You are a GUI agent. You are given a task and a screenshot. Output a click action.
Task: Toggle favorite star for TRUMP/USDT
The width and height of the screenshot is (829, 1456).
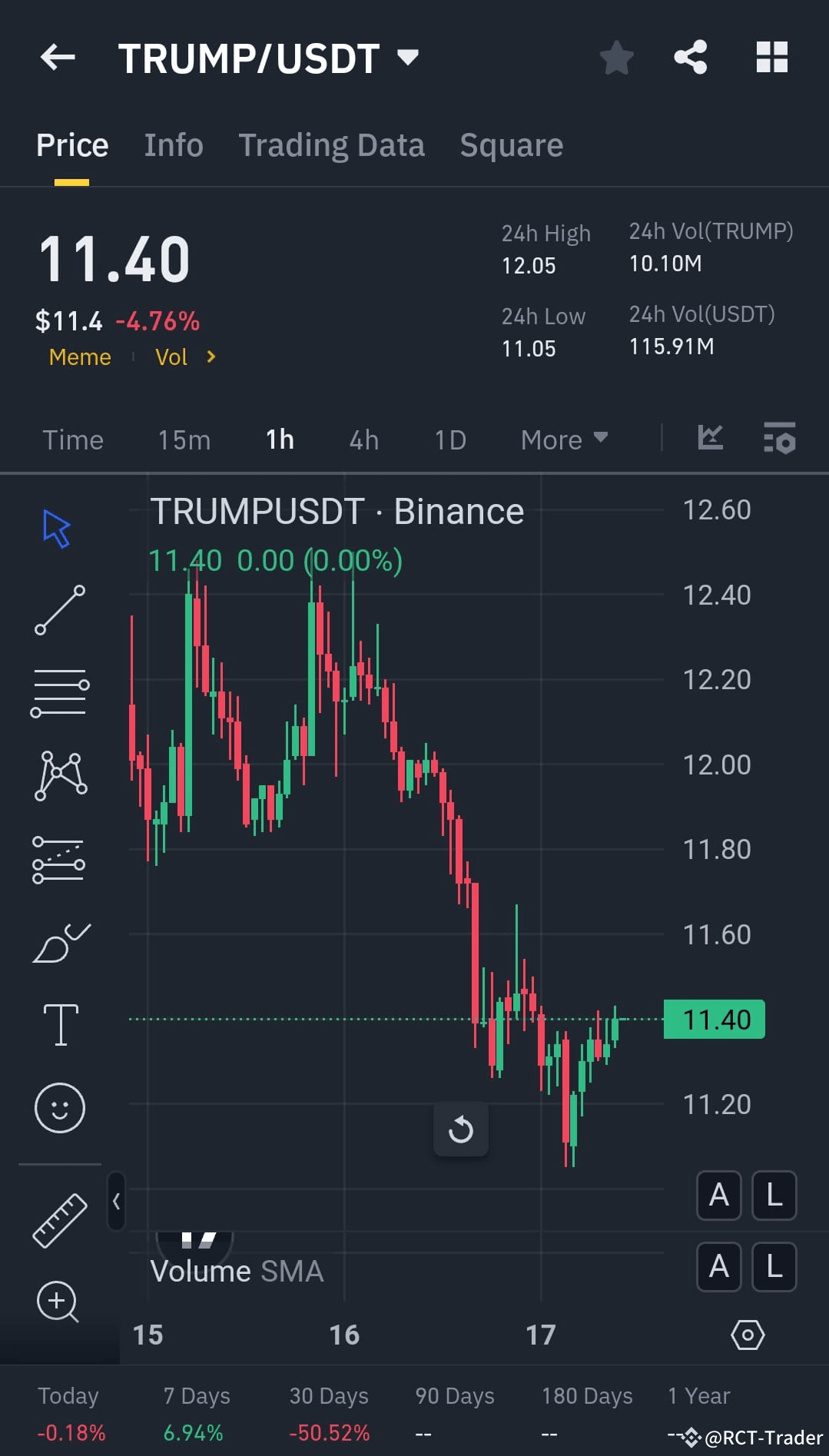coord(616,57)
